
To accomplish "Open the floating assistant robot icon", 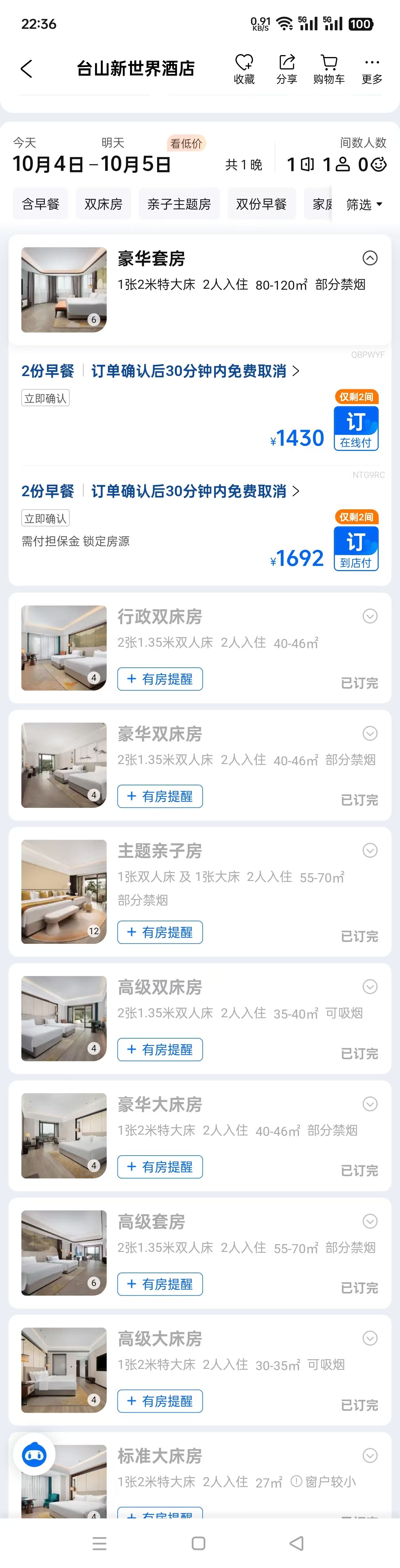I will 34,1456.
